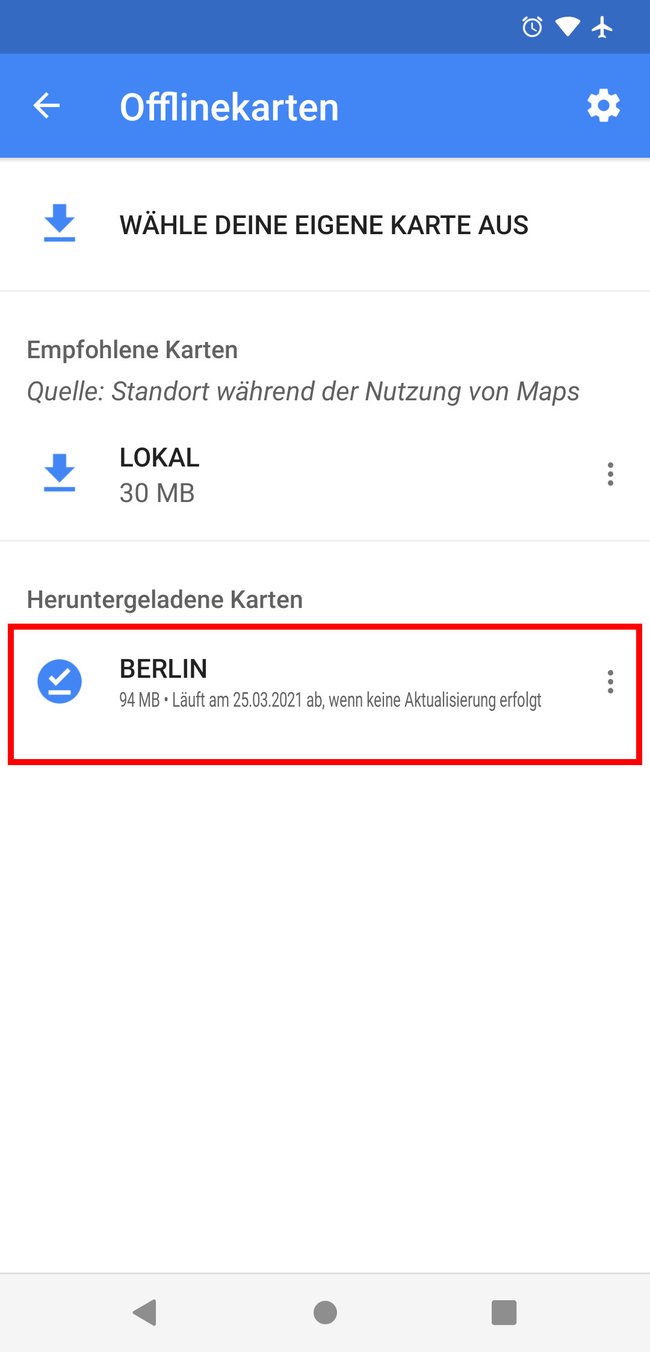
Task: Open the overflow menu for LOKAL
Action: (610, 474)
